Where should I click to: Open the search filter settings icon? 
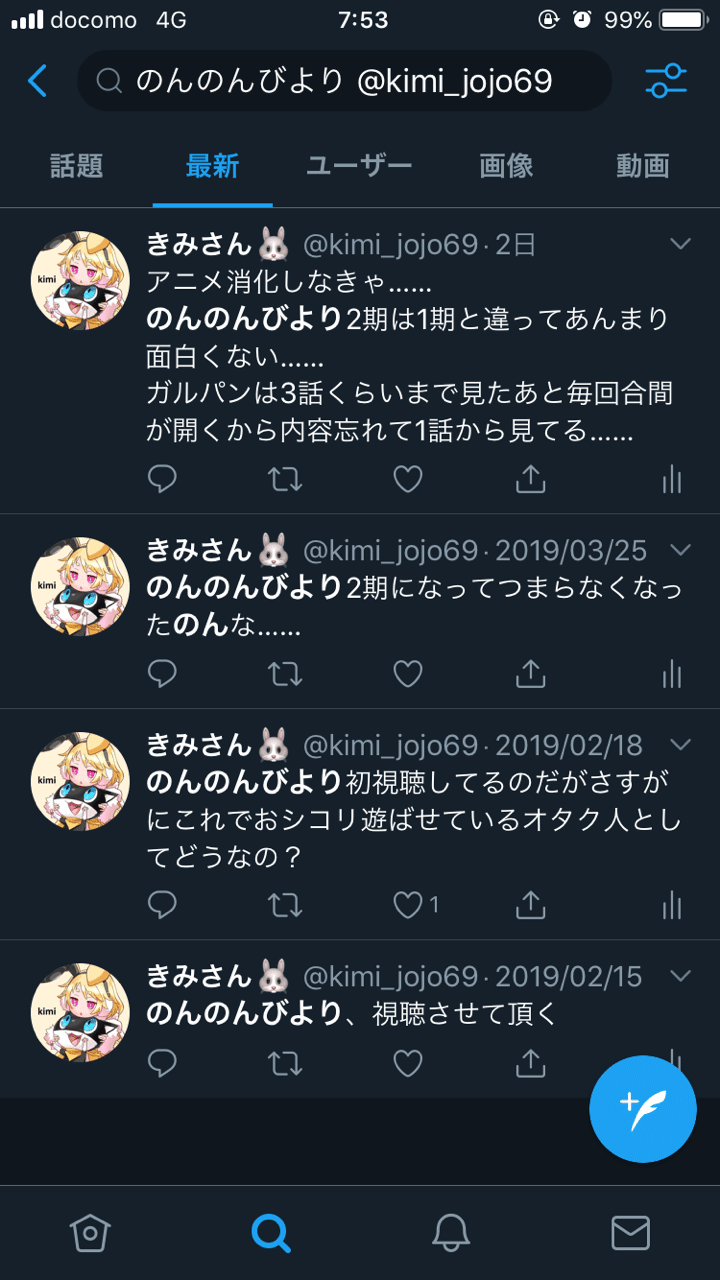click(x=665, y=81)
